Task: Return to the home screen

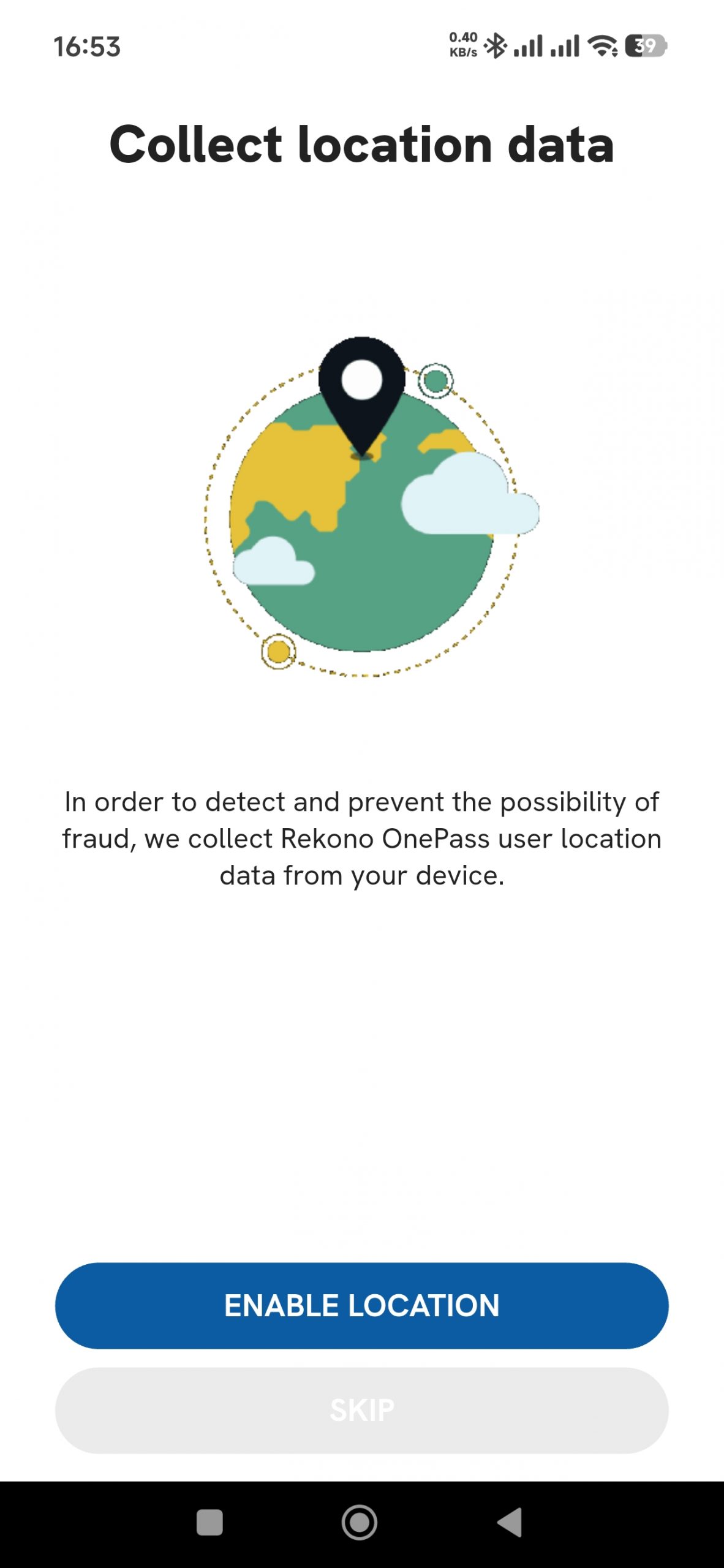Action: point(360,1522)
